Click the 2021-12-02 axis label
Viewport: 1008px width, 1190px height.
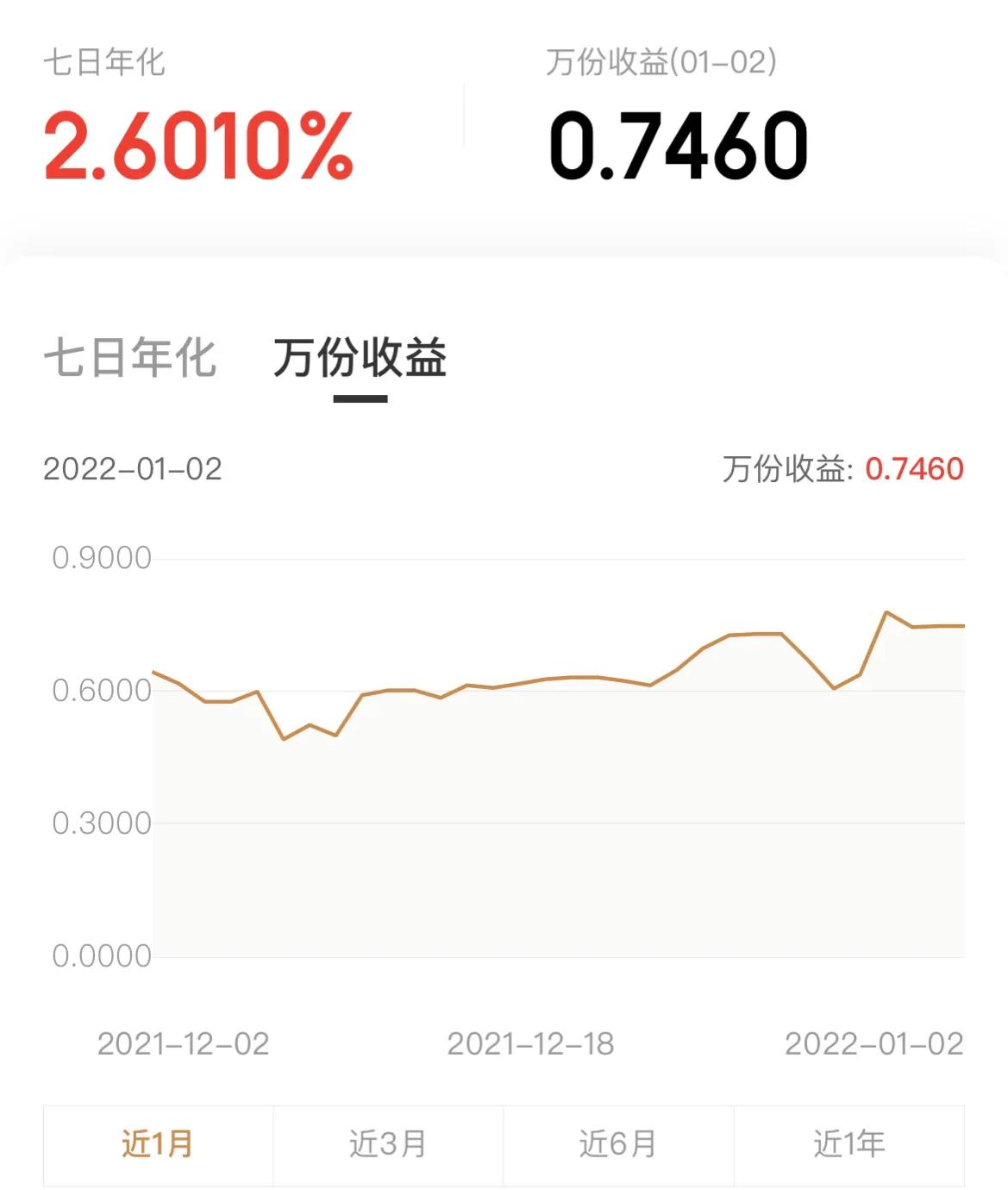[x=184, y=1043]
